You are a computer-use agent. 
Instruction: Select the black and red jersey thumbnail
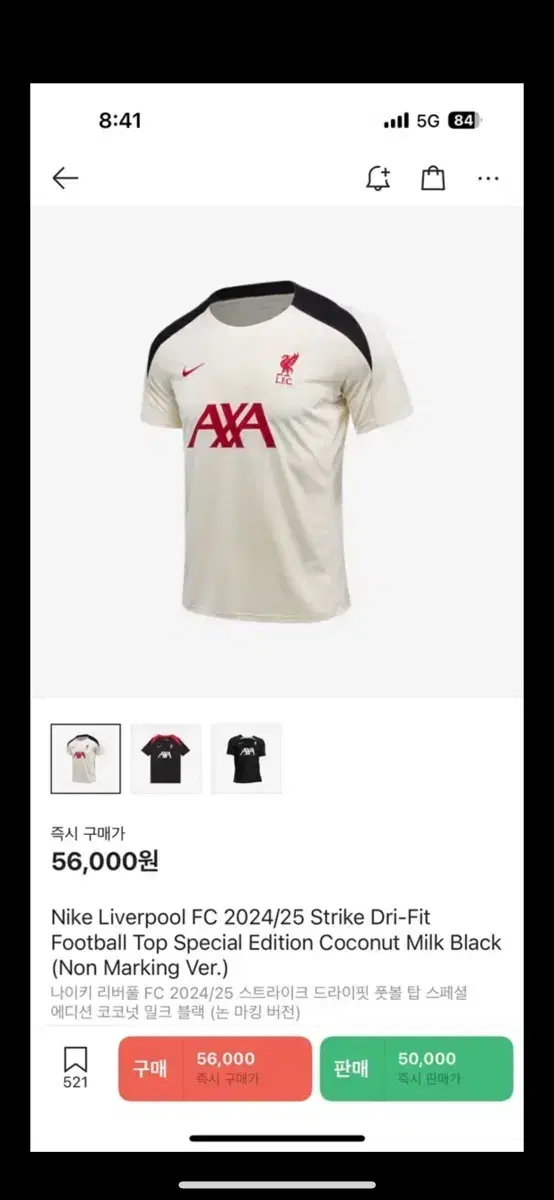(x=166, y=759)
